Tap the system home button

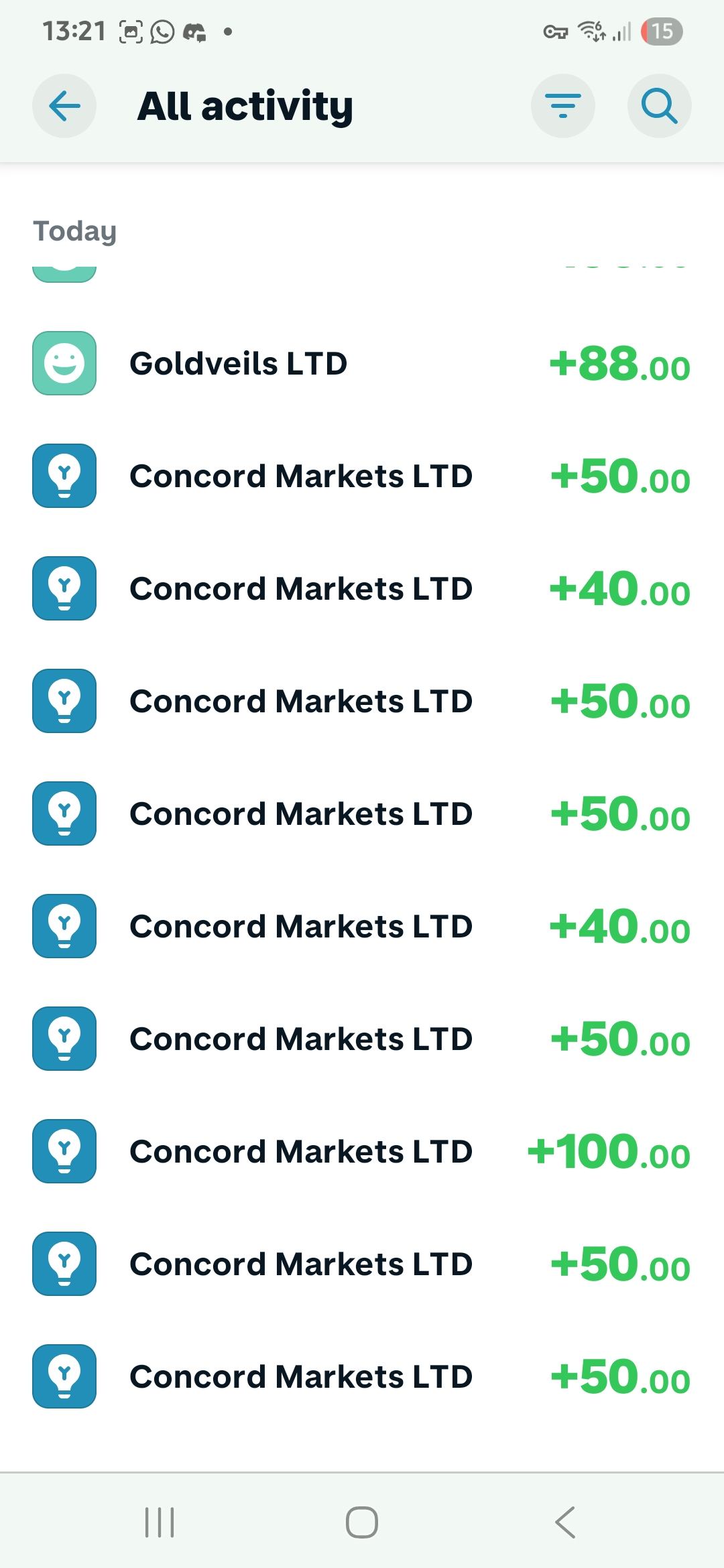tap(362, 1522)
